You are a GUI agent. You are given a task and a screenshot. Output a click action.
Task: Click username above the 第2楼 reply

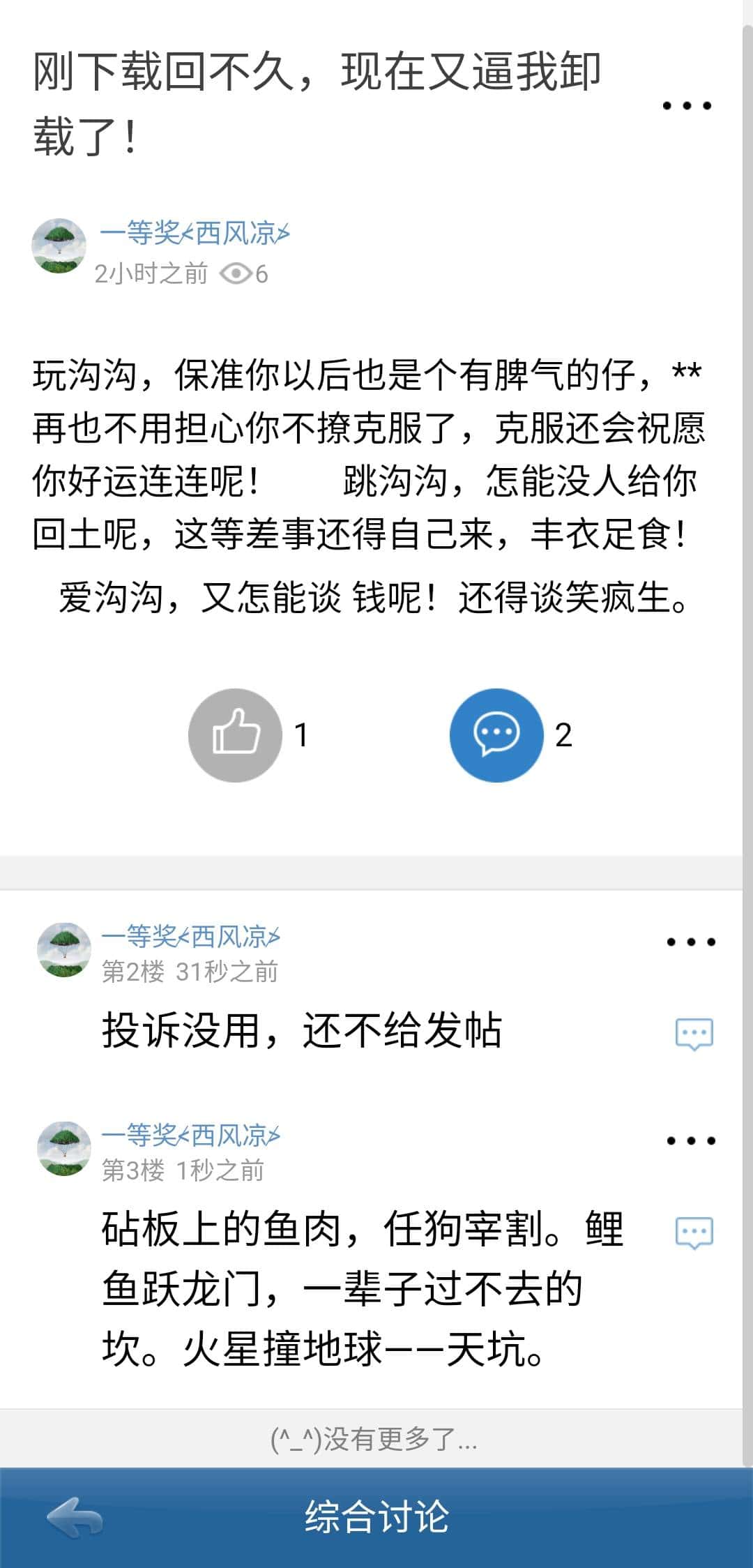click(x=188, y=938)
